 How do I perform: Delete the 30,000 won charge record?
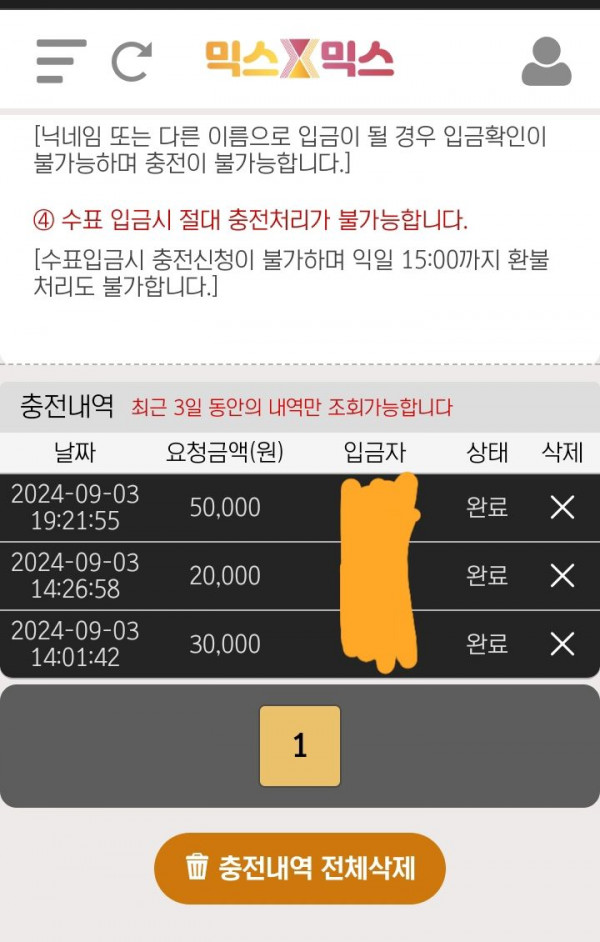click(562, 644)
